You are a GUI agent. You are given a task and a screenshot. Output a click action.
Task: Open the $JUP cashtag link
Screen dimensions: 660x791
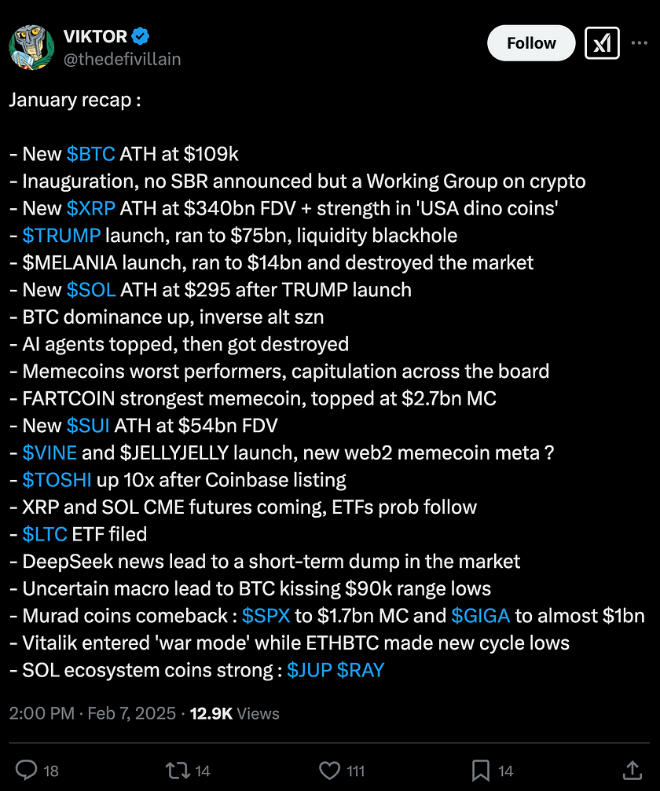308,670
